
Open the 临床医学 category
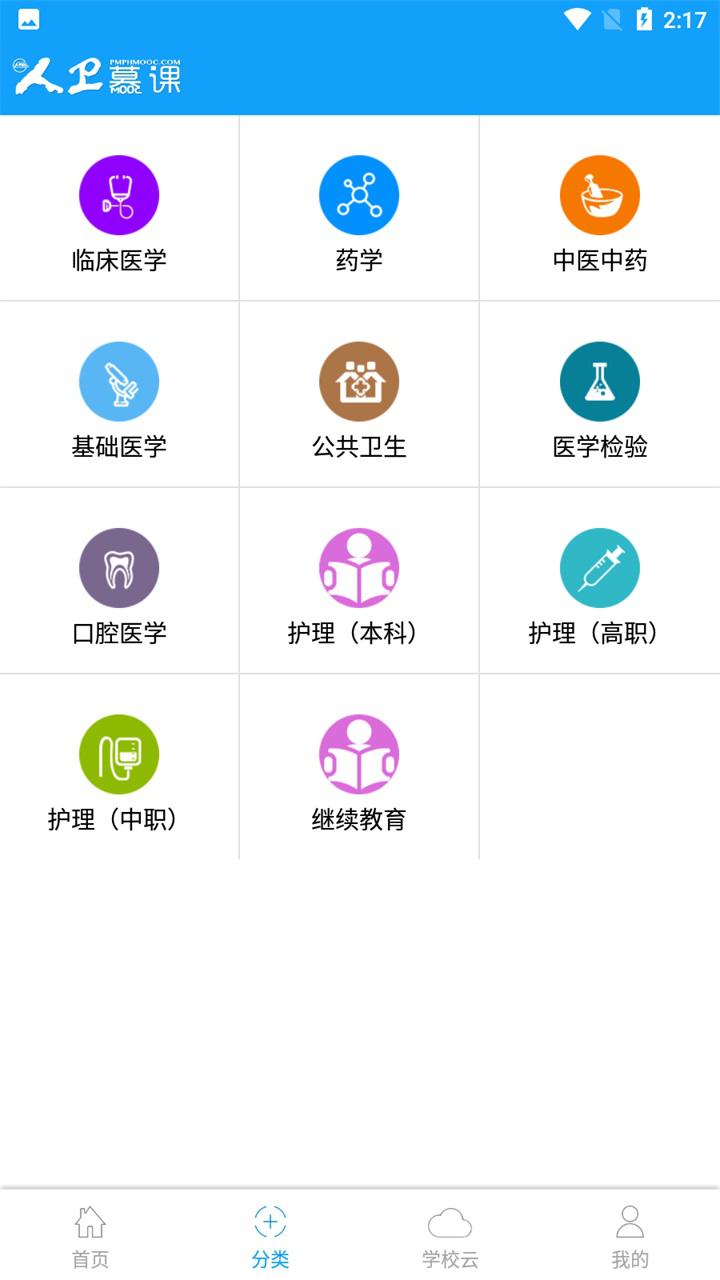tap(119, 208)
